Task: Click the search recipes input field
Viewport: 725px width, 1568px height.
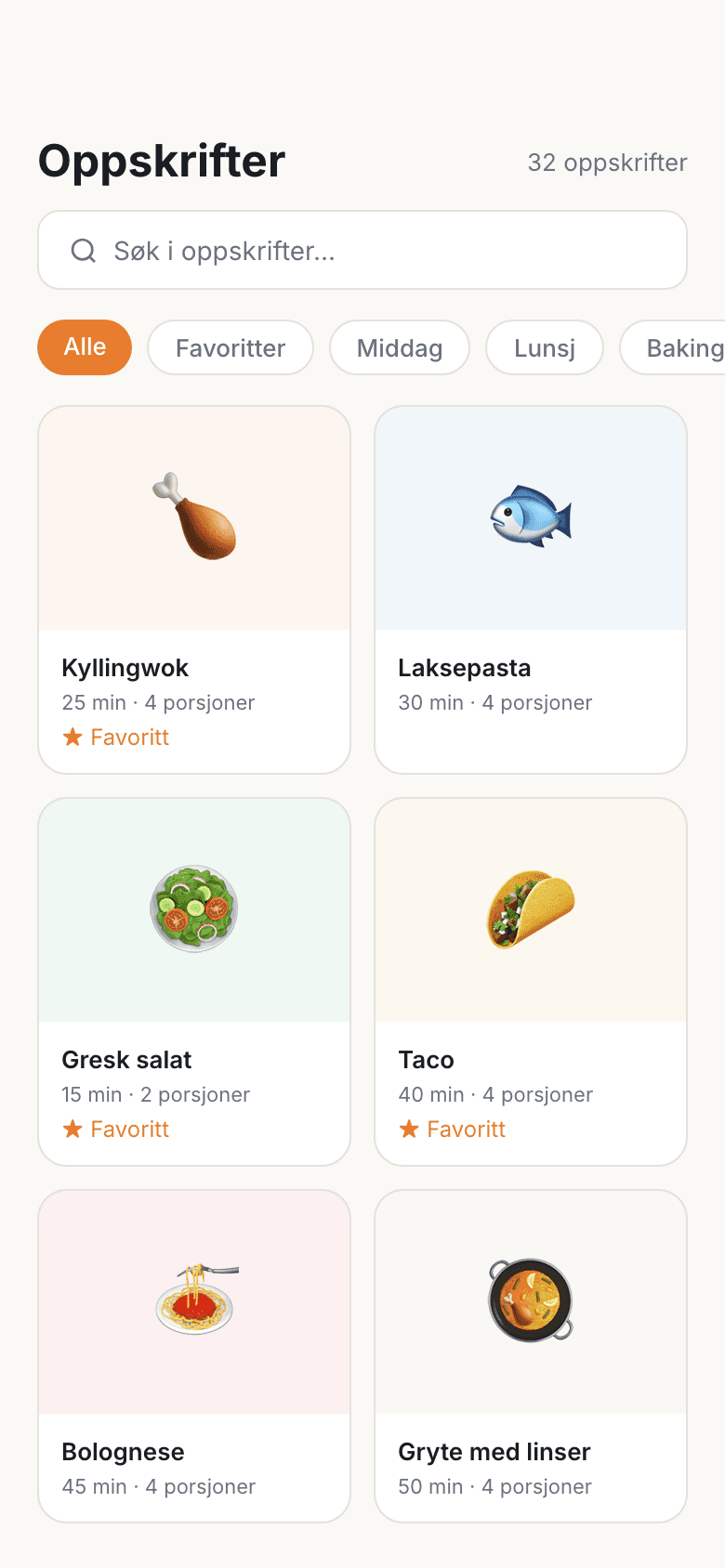Action: 362,250
